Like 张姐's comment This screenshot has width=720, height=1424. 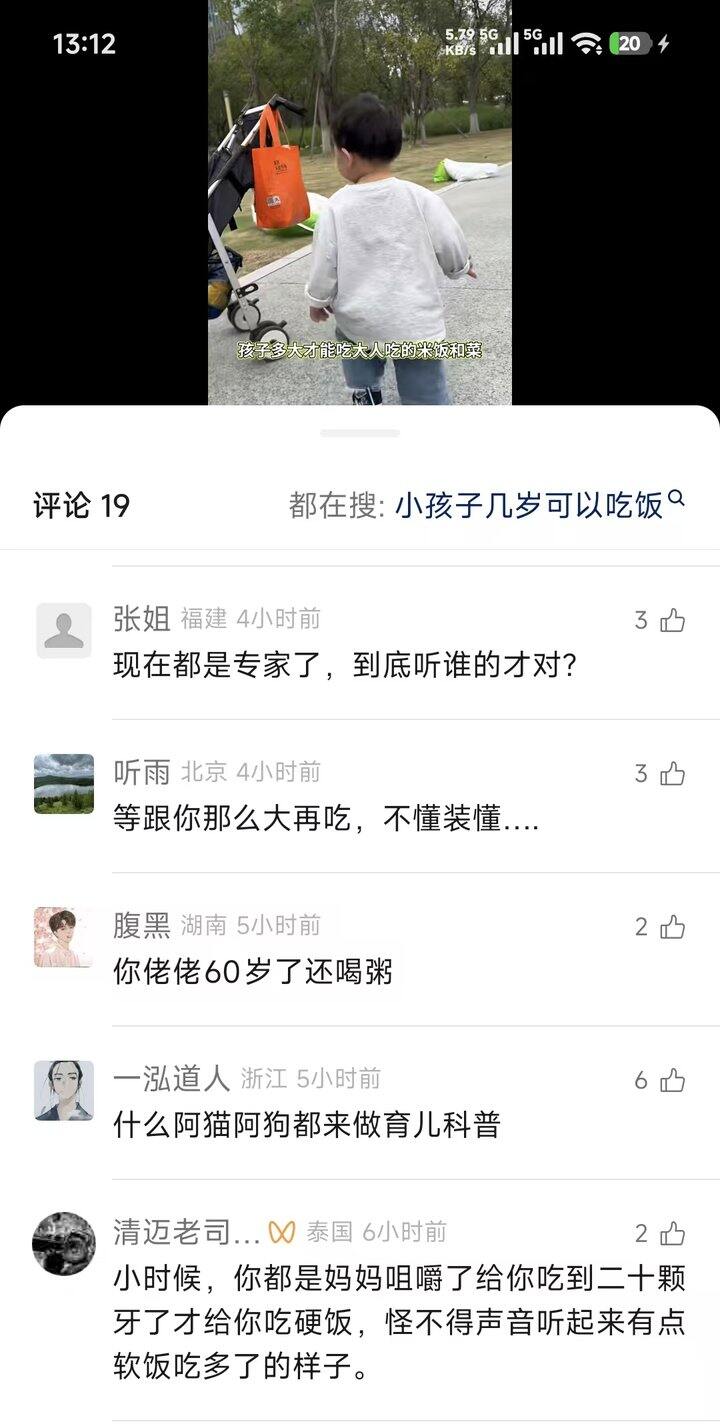[672, 621]
